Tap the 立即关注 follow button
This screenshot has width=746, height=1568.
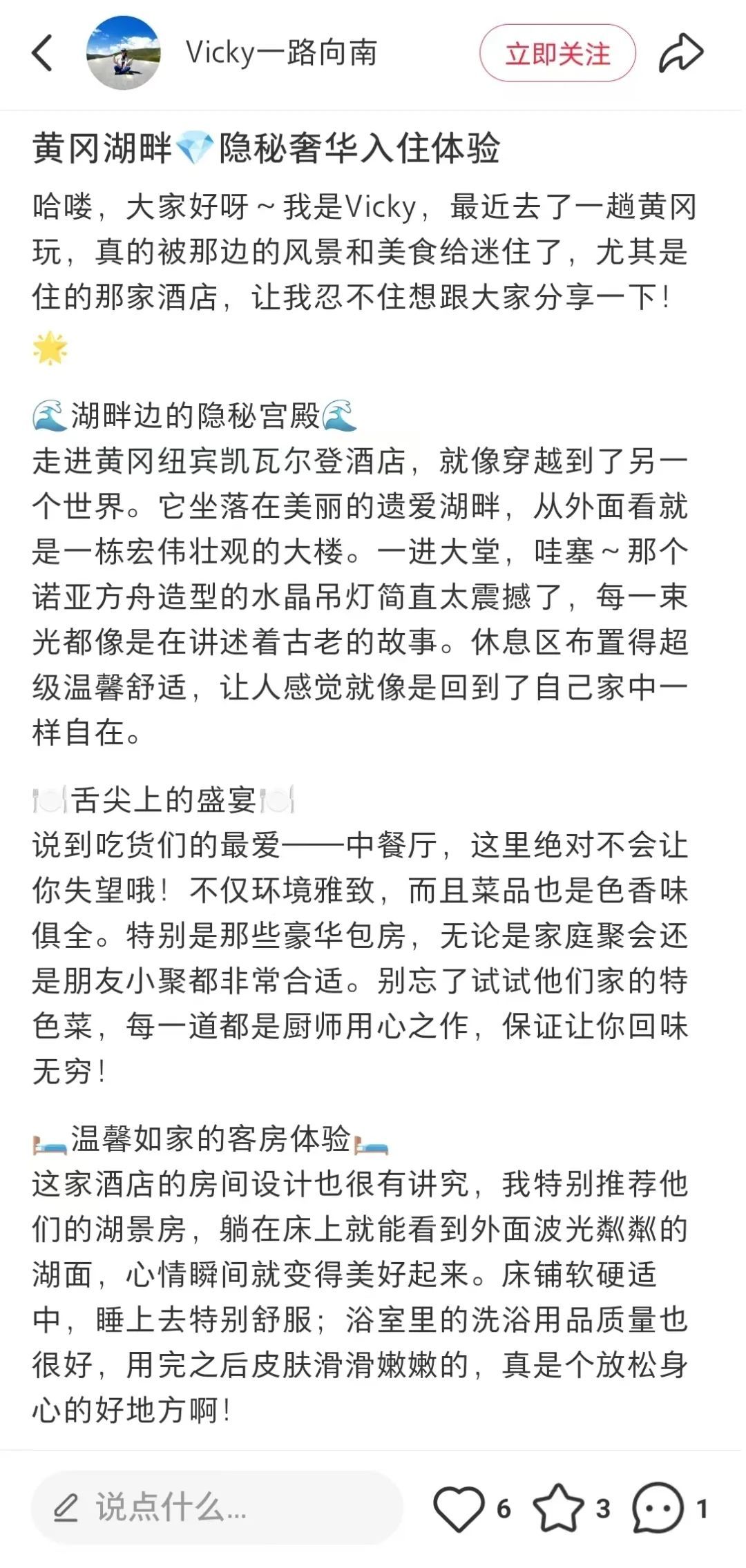(557, 53)
